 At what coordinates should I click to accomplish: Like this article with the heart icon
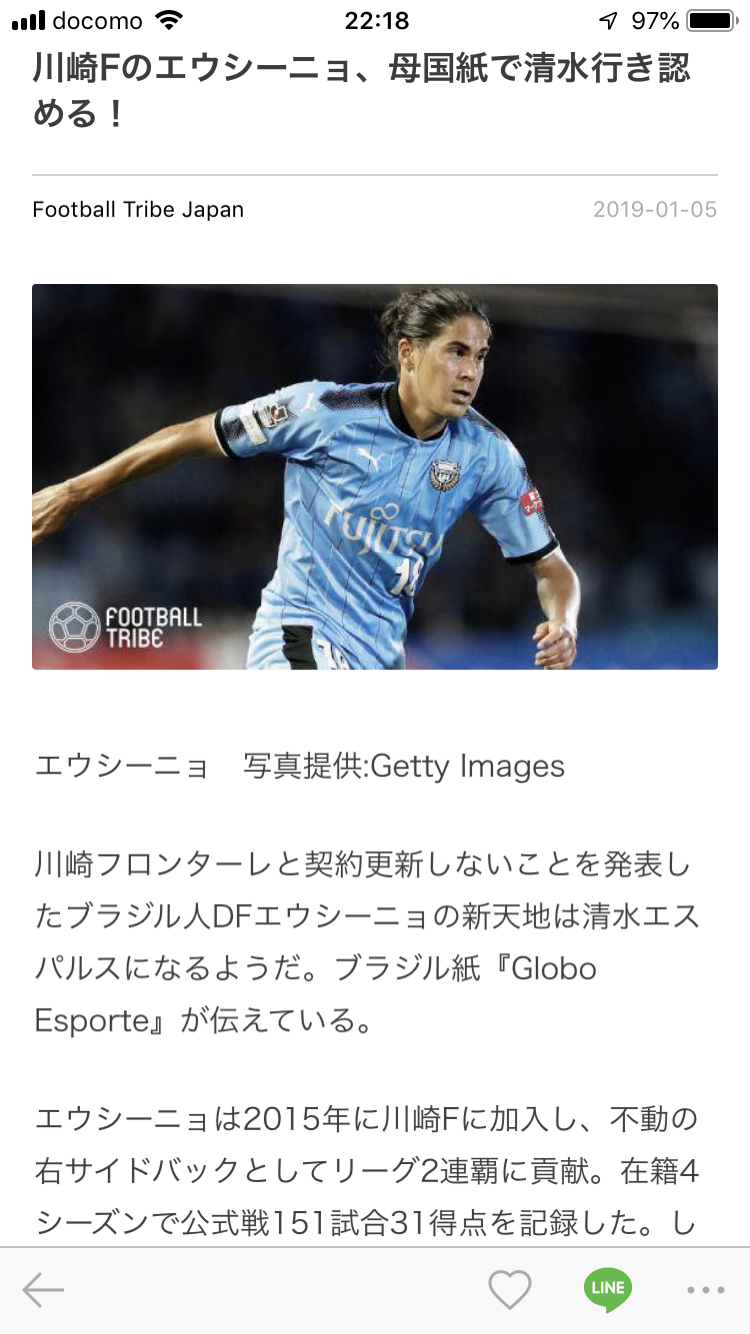click(x=509, y=1290)
